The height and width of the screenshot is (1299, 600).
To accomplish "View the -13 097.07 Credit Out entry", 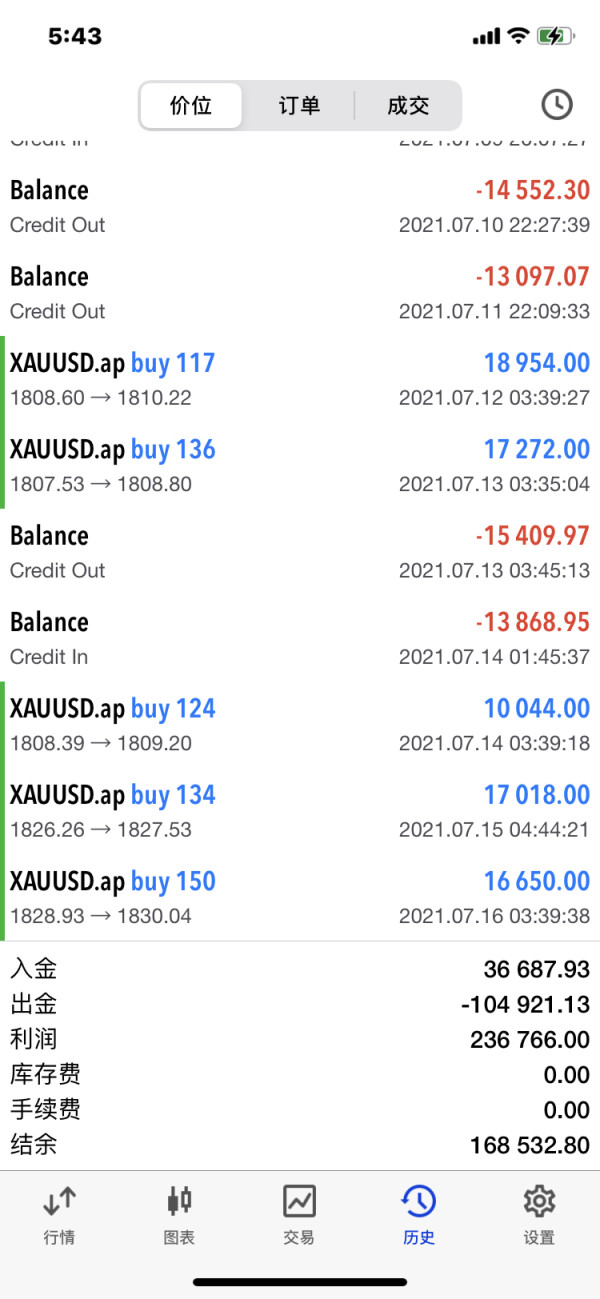I will [300, 292].
